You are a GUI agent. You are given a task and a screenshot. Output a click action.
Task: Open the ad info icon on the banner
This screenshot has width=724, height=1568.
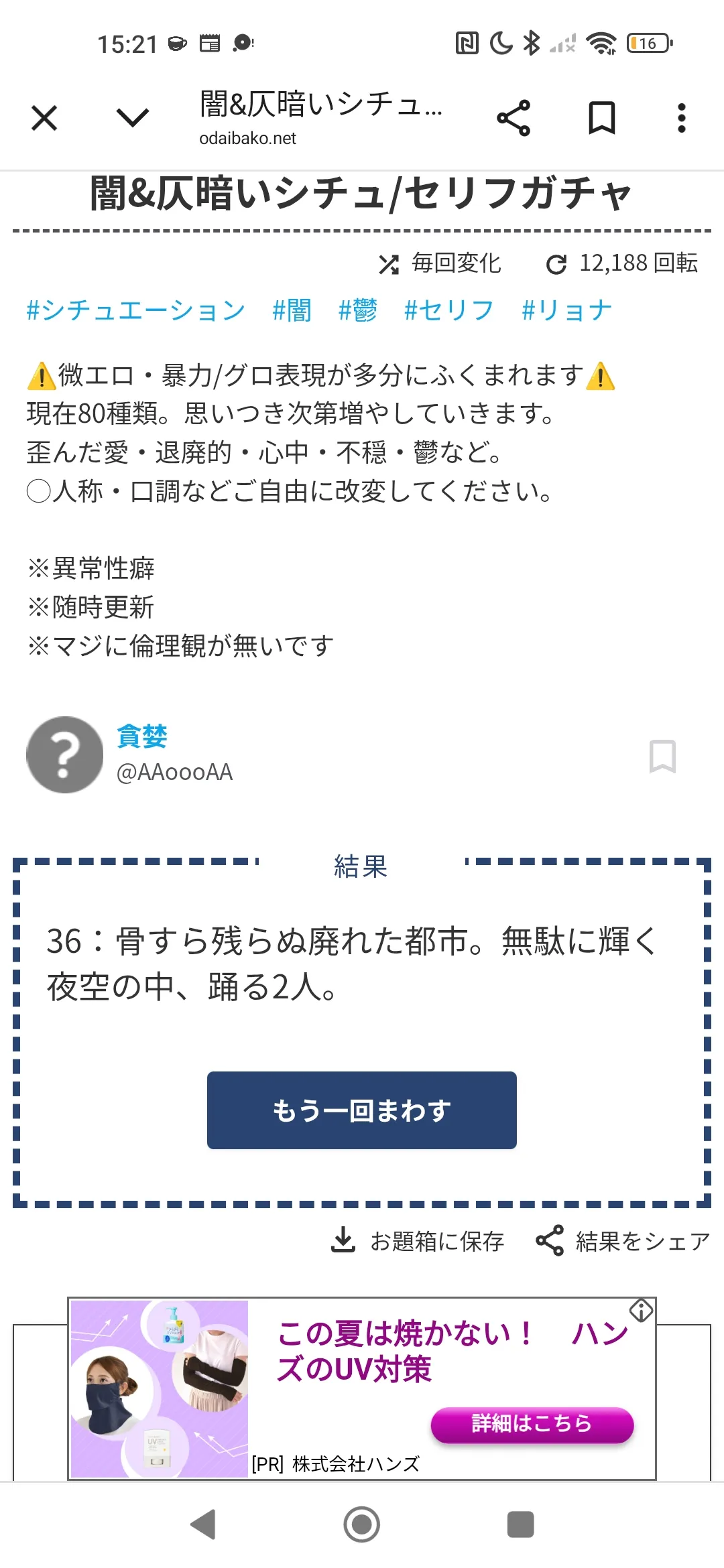point(642,1310)
